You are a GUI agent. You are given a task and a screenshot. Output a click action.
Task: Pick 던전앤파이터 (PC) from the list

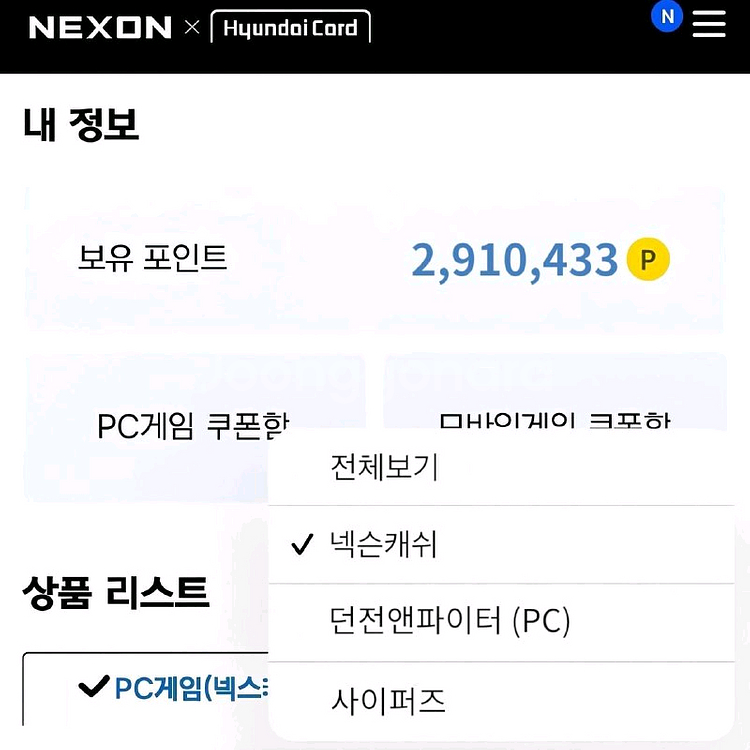point(501,622)
